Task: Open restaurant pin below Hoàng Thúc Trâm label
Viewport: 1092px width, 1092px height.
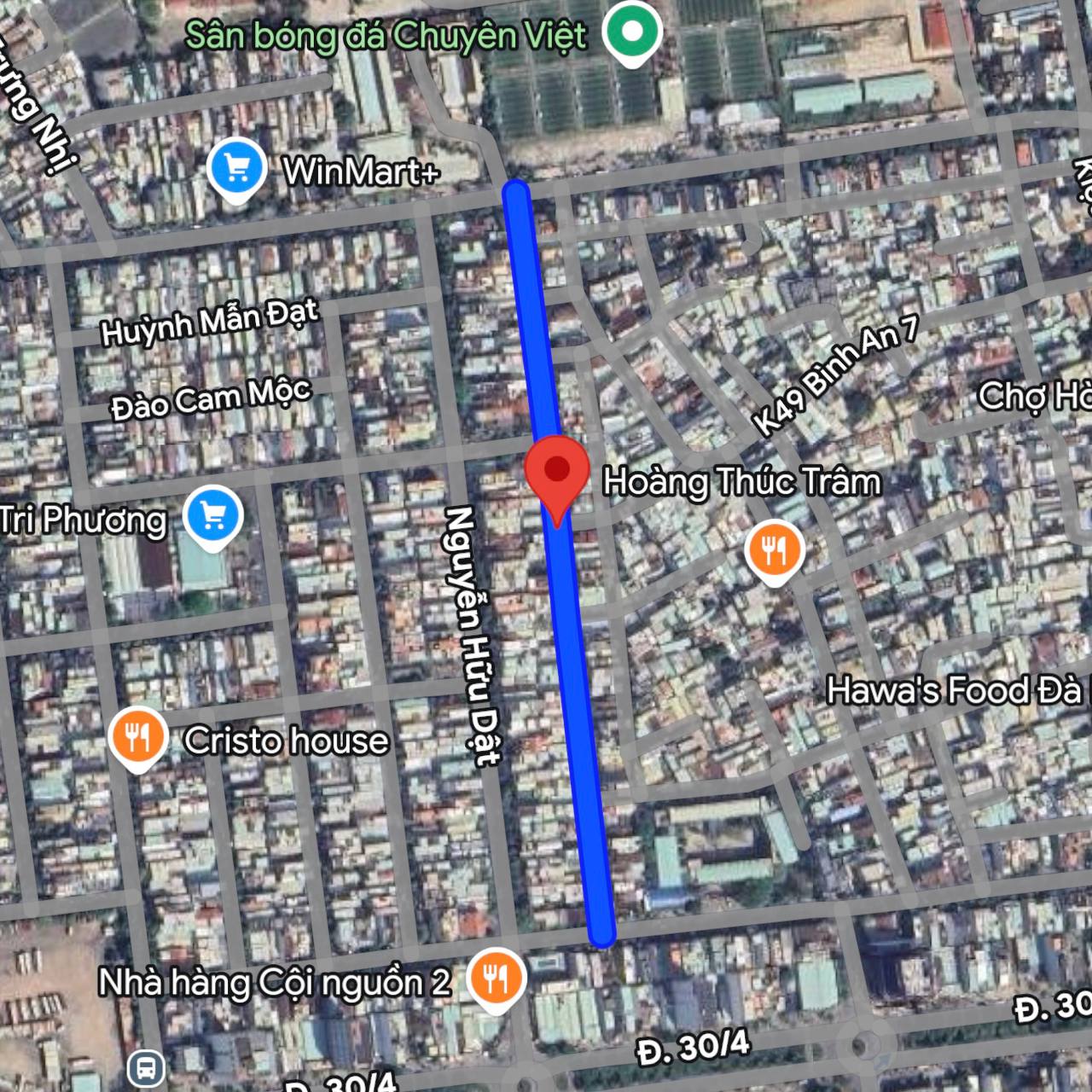Action: (x=774, y=551)
